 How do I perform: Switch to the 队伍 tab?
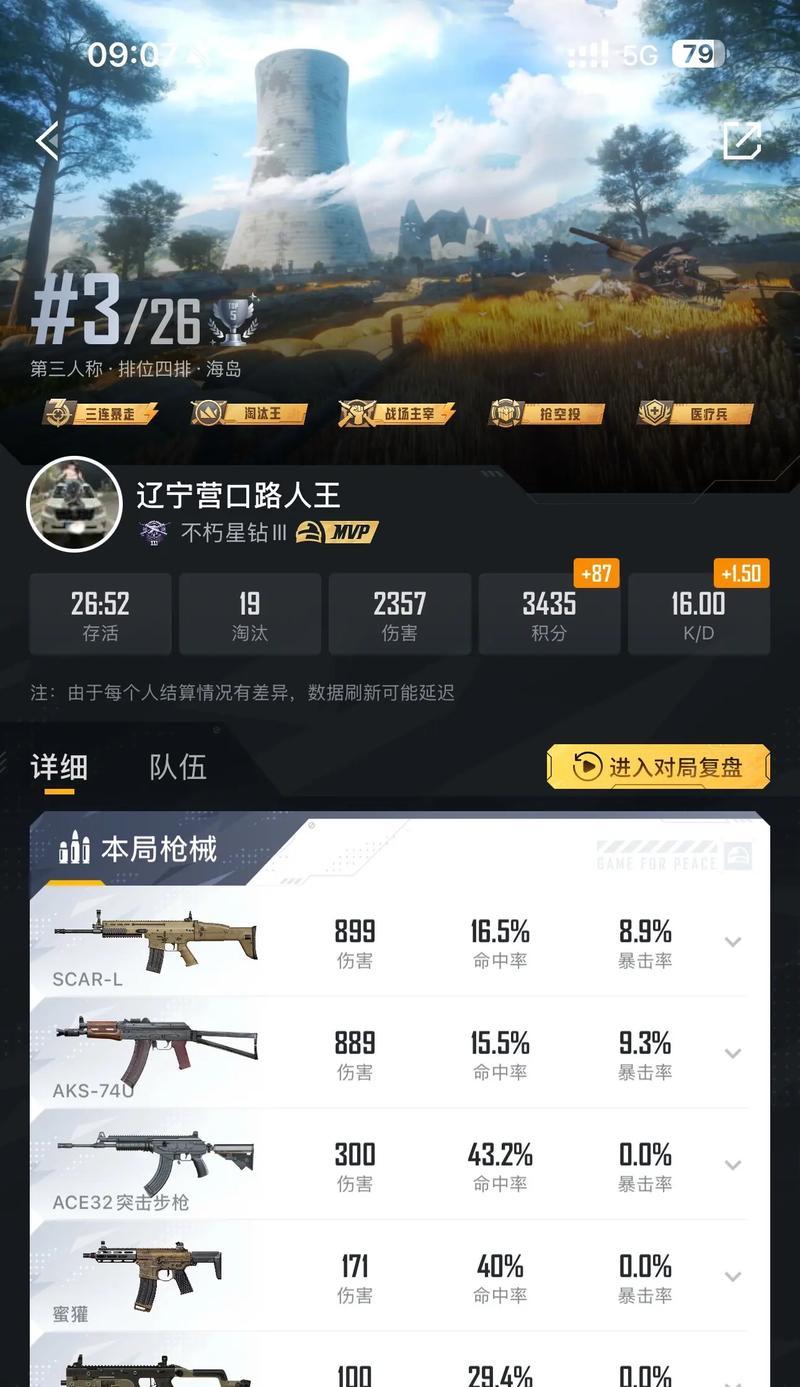tap(178, 767)
